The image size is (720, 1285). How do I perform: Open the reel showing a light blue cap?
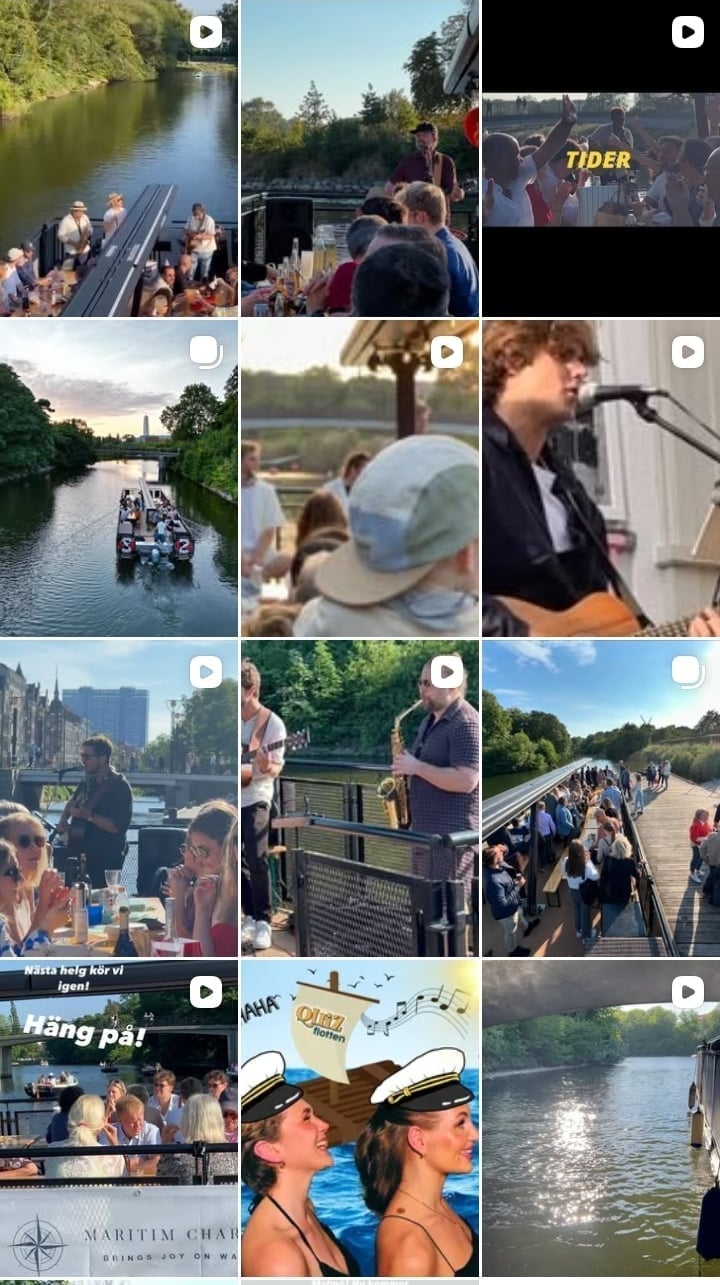[x=359, y=478]
